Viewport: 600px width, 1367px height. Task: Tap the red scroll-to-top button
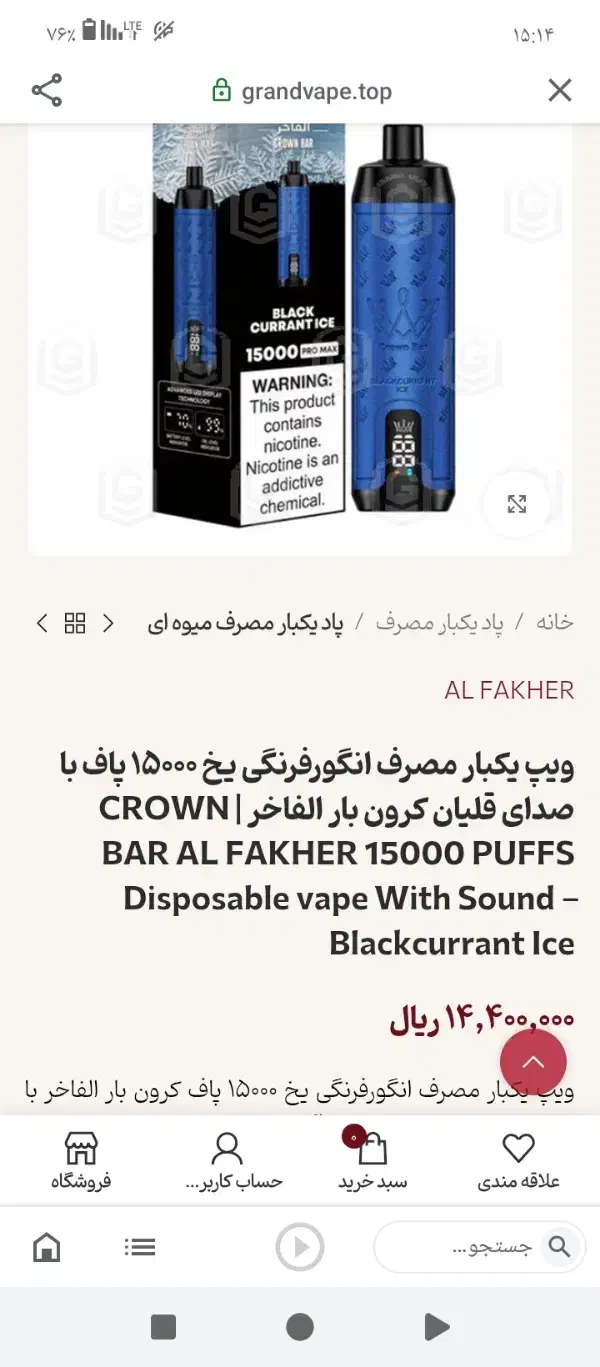(533, 1063)
